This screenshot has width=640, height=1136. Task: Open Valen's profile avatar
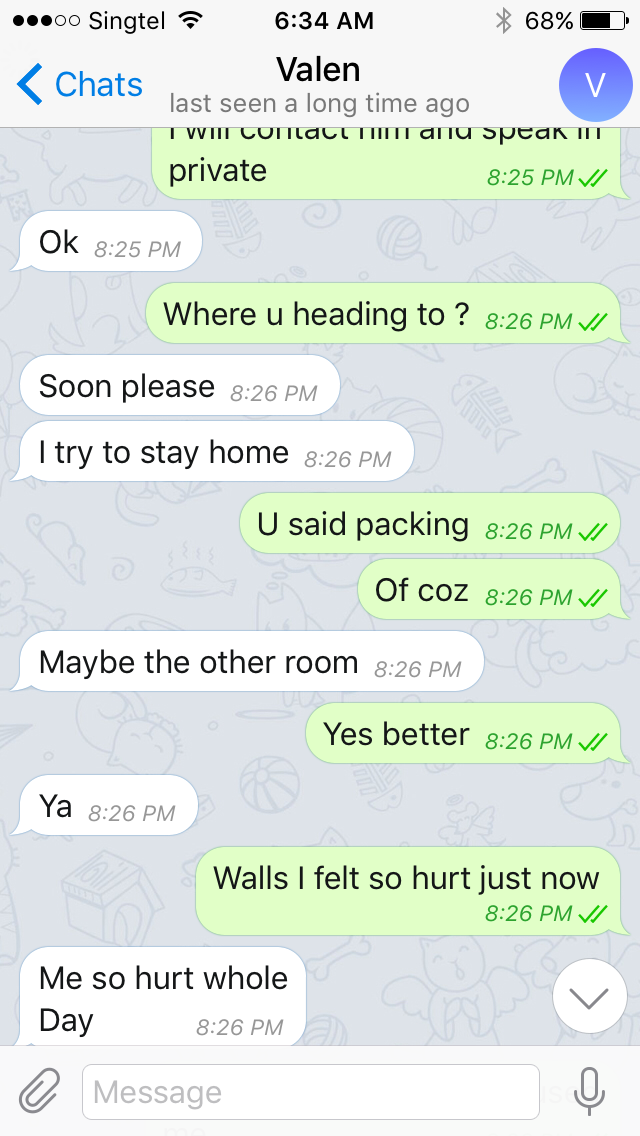[x=595, y=85]
